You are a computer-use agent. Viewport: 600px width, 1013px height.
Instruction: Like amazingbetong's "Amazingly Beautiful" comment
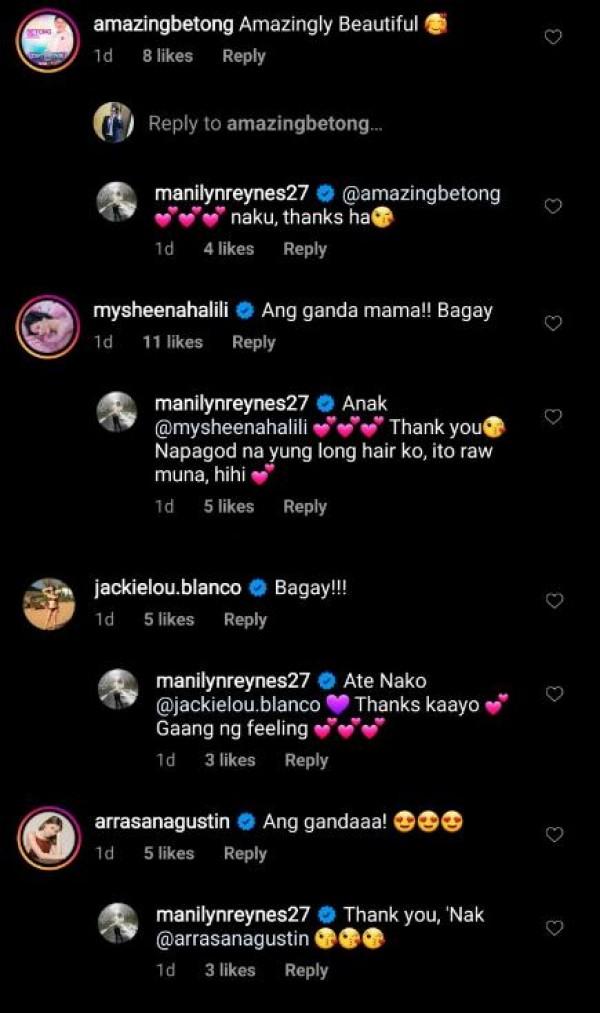click(x=552, y=37)
